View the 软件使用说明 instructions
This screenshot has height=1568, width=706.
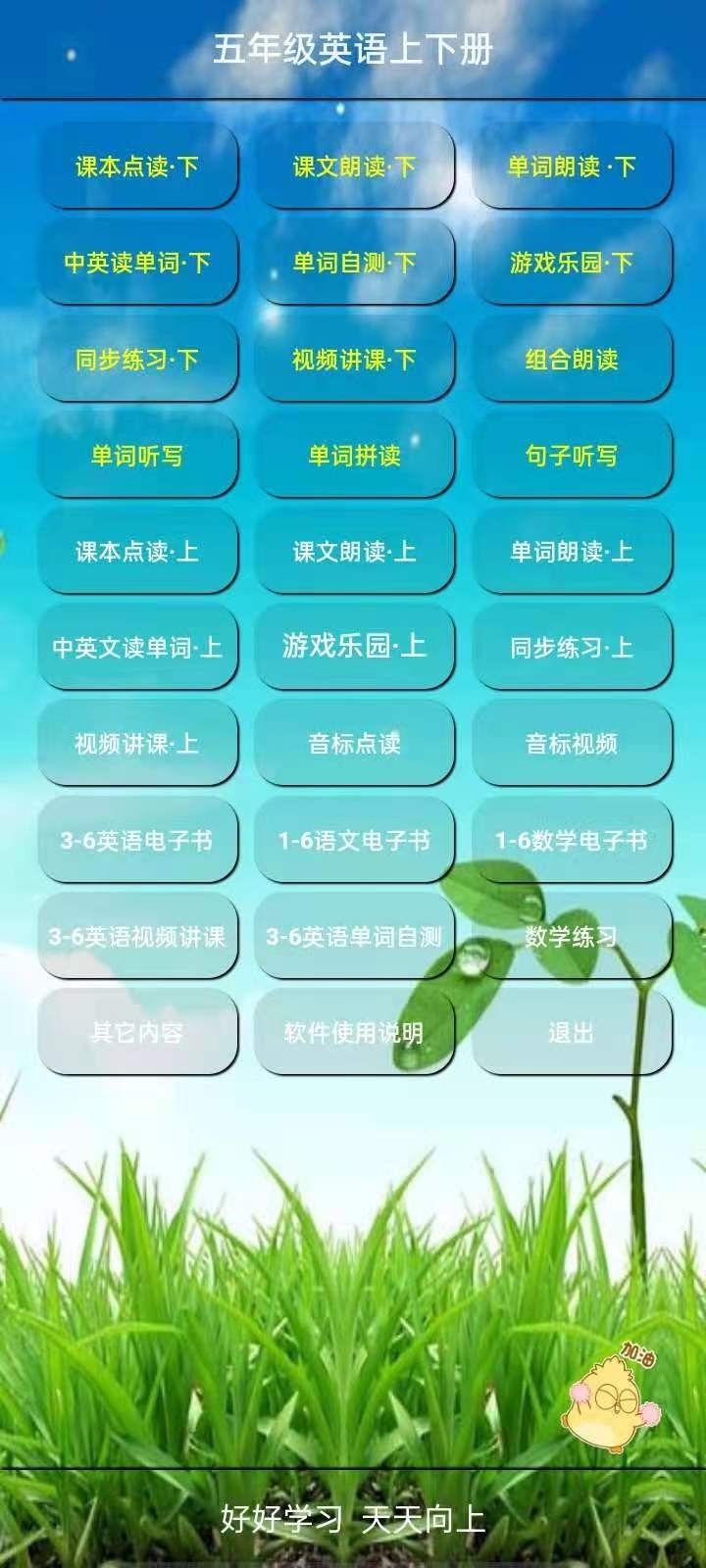354,1031
